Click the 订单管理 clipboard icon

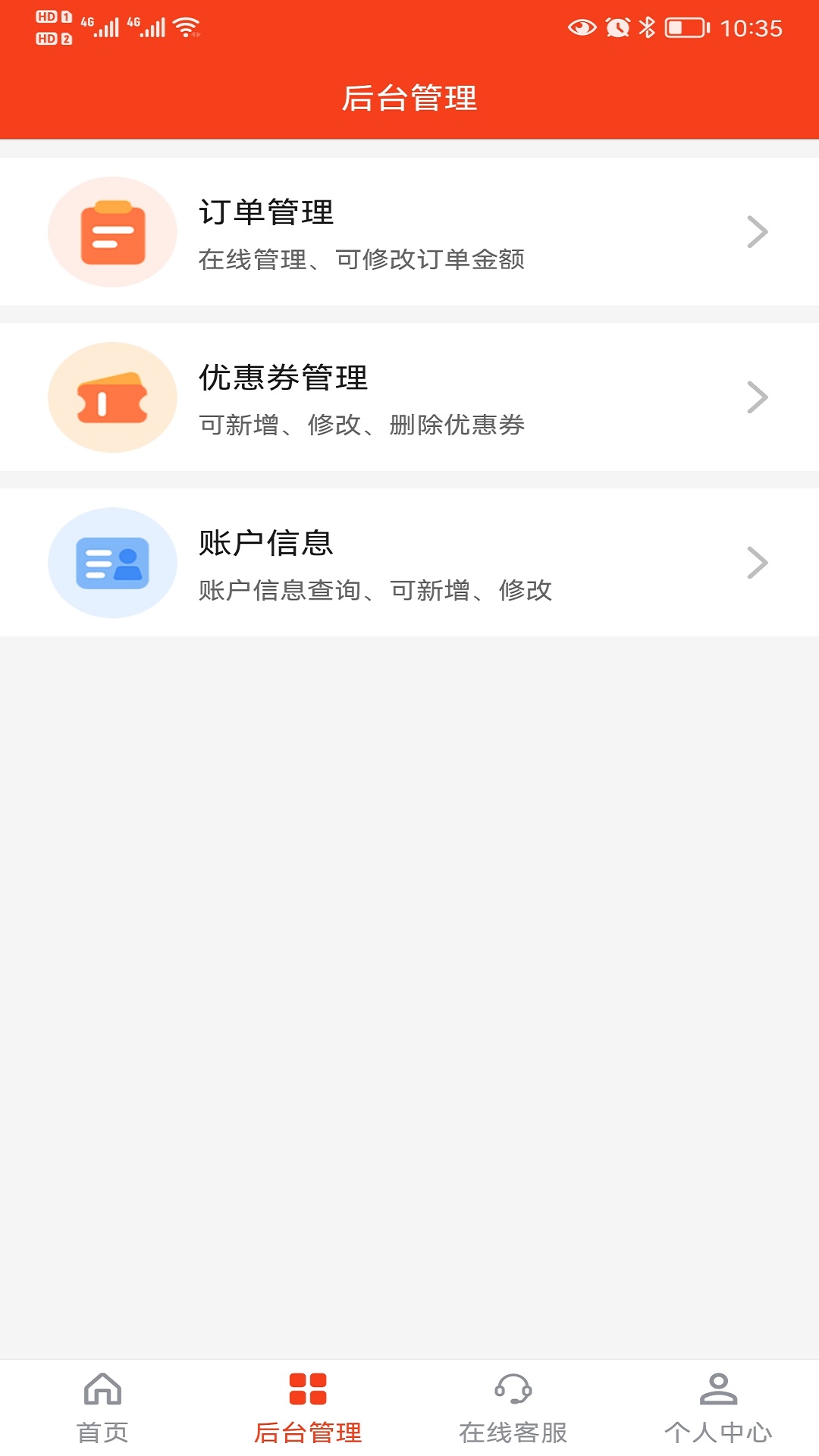pyautogui.click(x=112, y=231)
